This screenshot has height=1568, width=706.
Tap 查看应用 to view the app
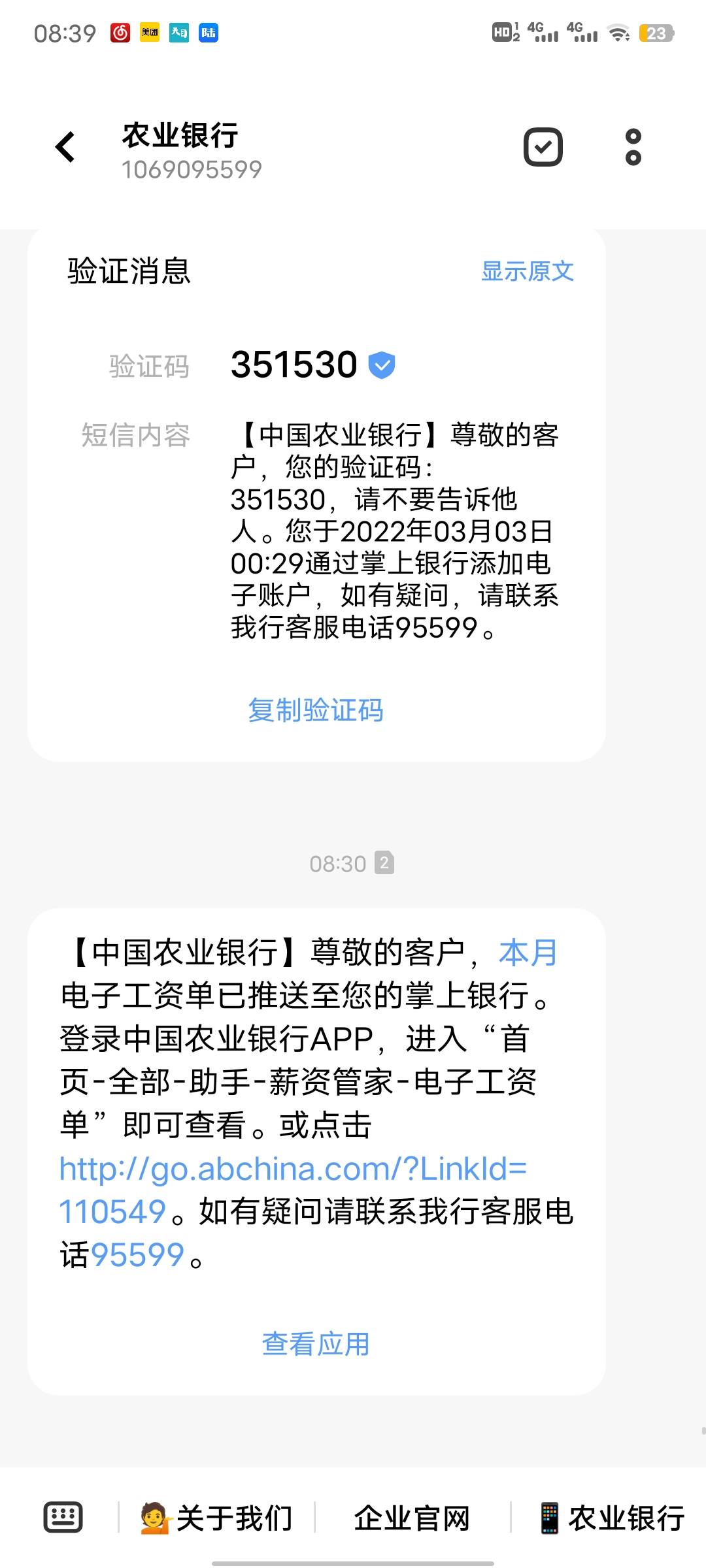[316, 1345]
